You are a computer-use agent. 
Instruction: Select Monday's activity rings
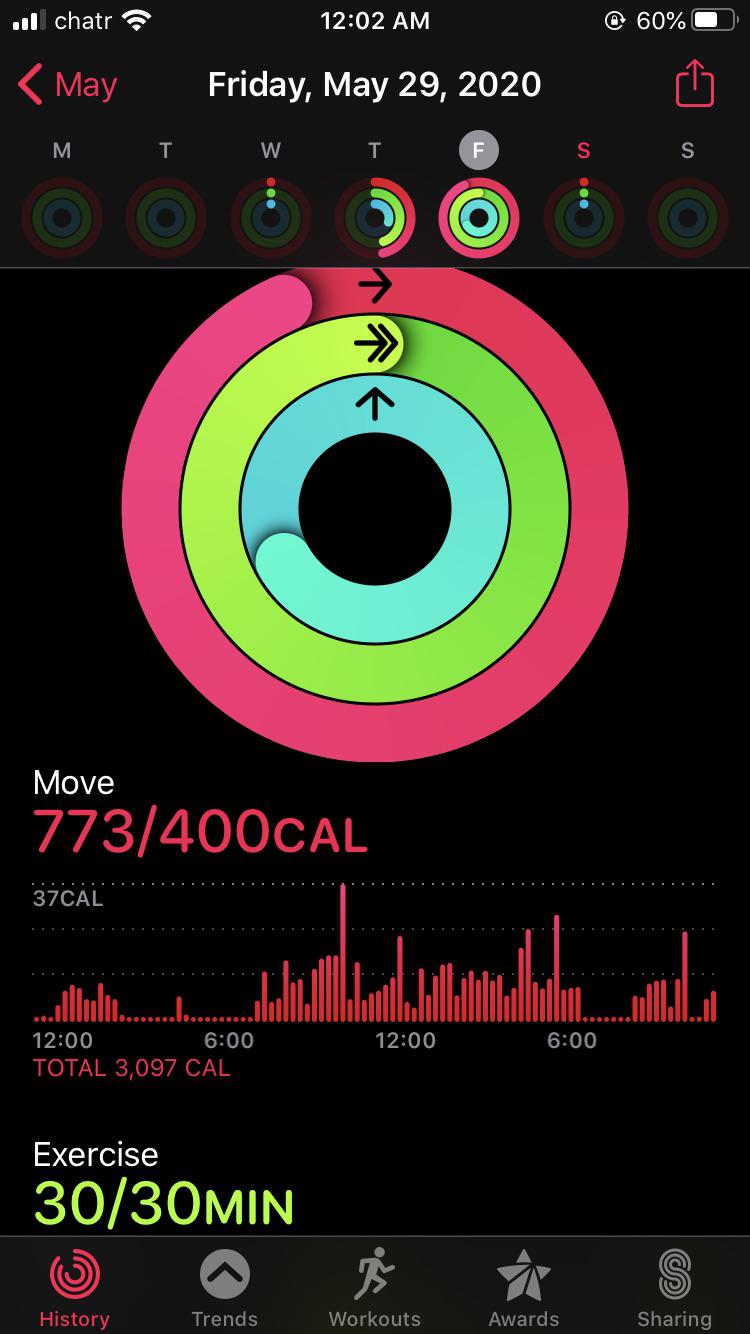(62, 217)
